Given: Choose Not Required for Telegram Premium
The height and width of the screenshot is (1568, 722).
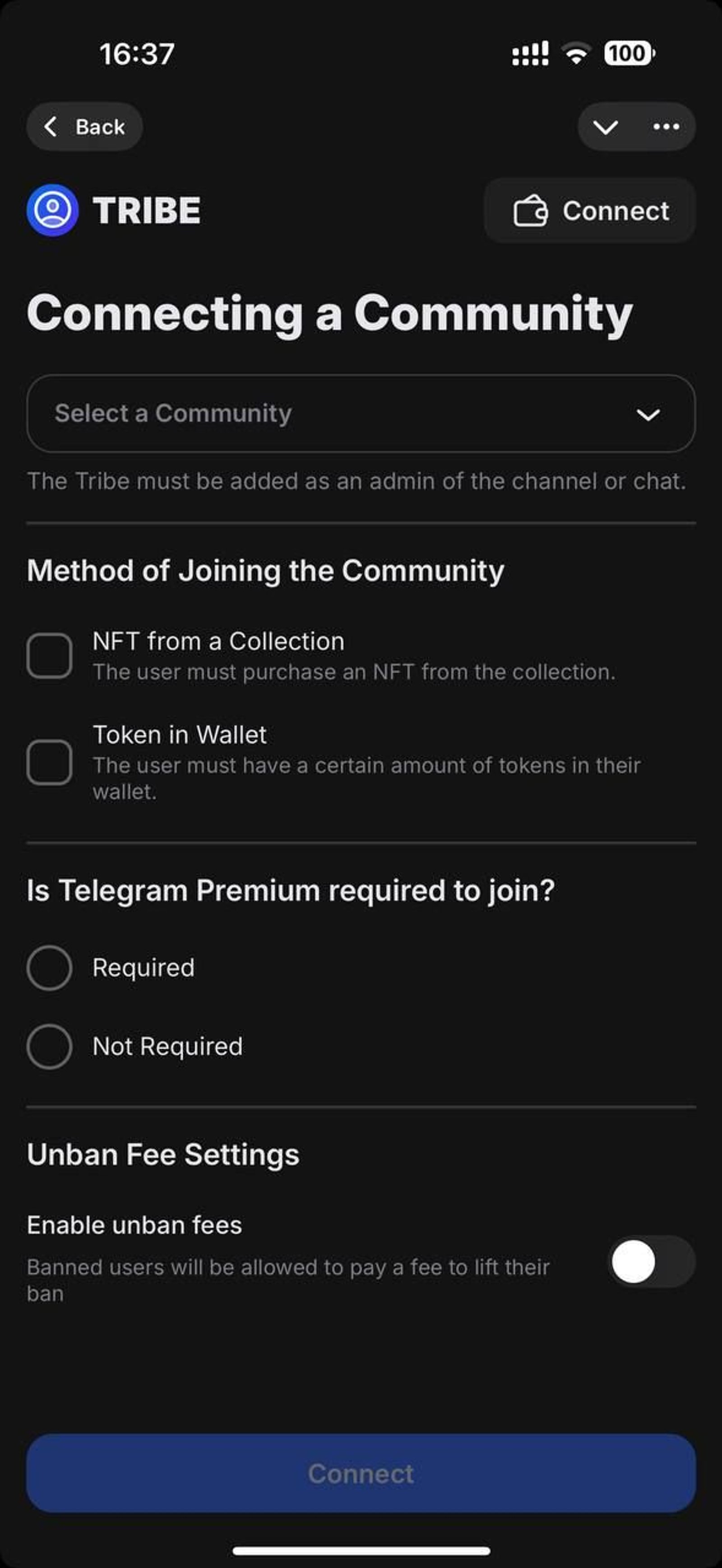Looking at the screenshot, I should [50, 1046].
